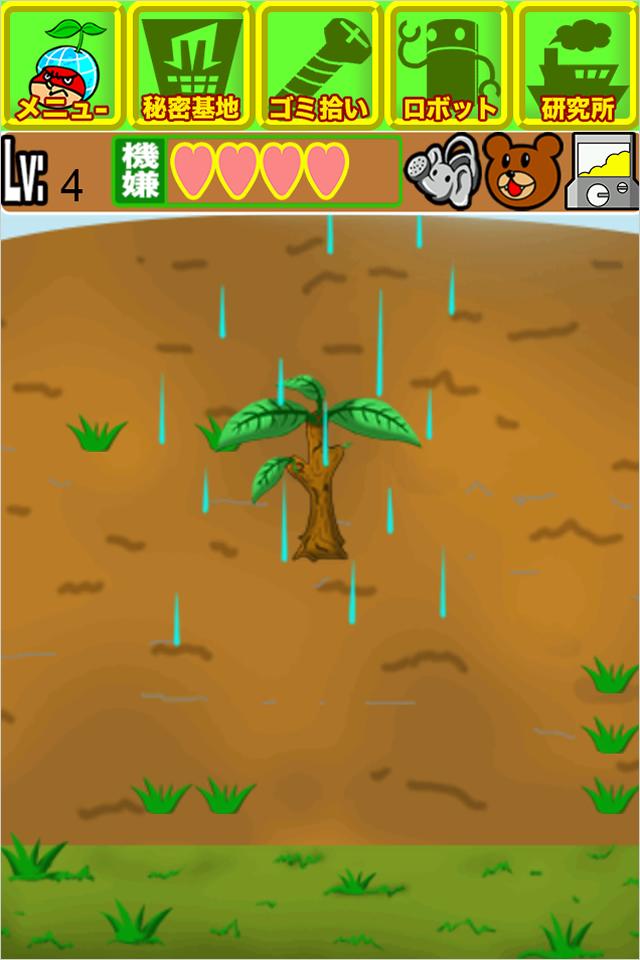Open the ロボット robot screen

tap(449, 65)
